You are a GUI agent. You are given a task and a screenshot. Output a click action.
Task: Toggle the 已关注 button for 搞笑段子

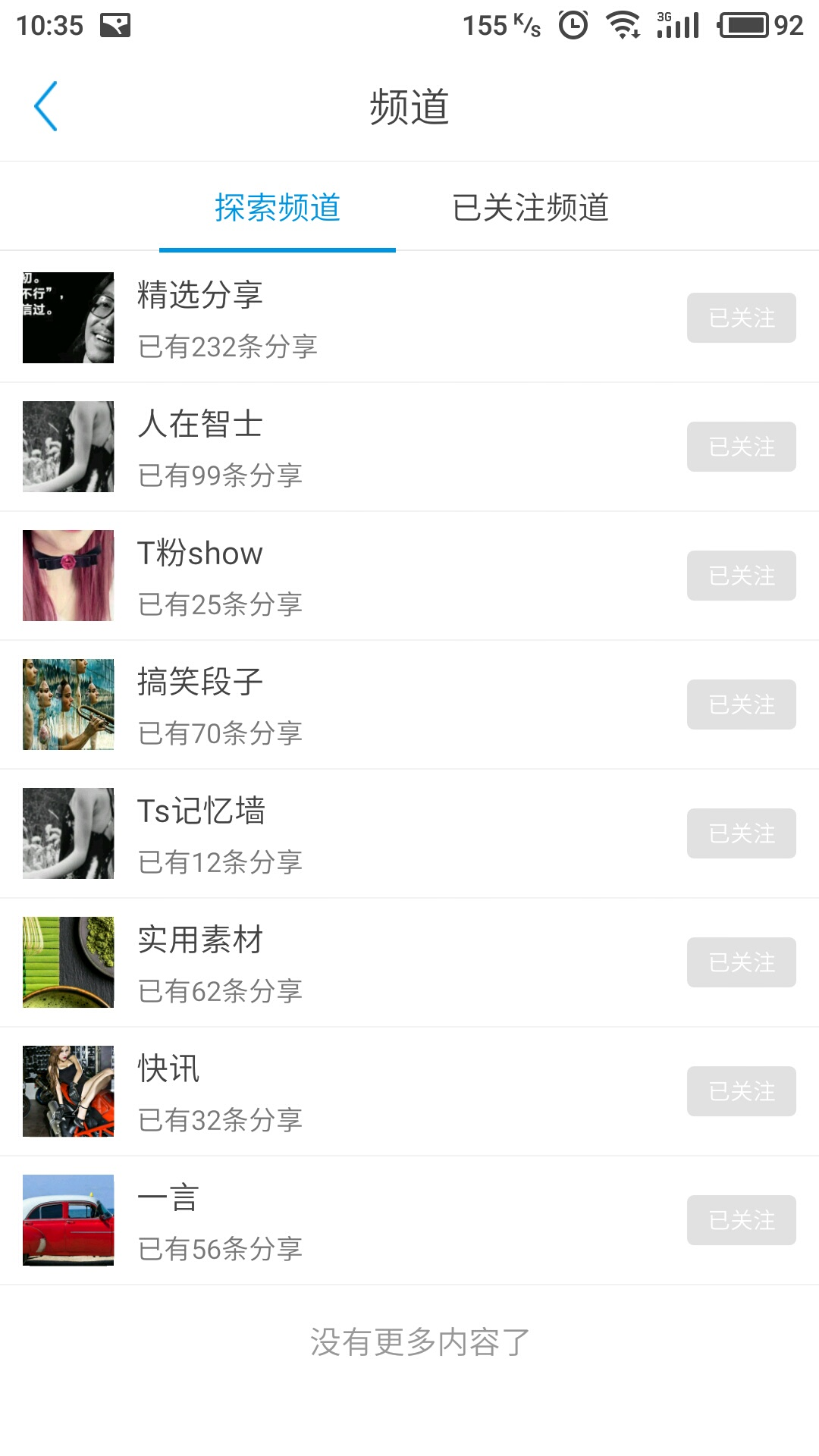[741, 704]
